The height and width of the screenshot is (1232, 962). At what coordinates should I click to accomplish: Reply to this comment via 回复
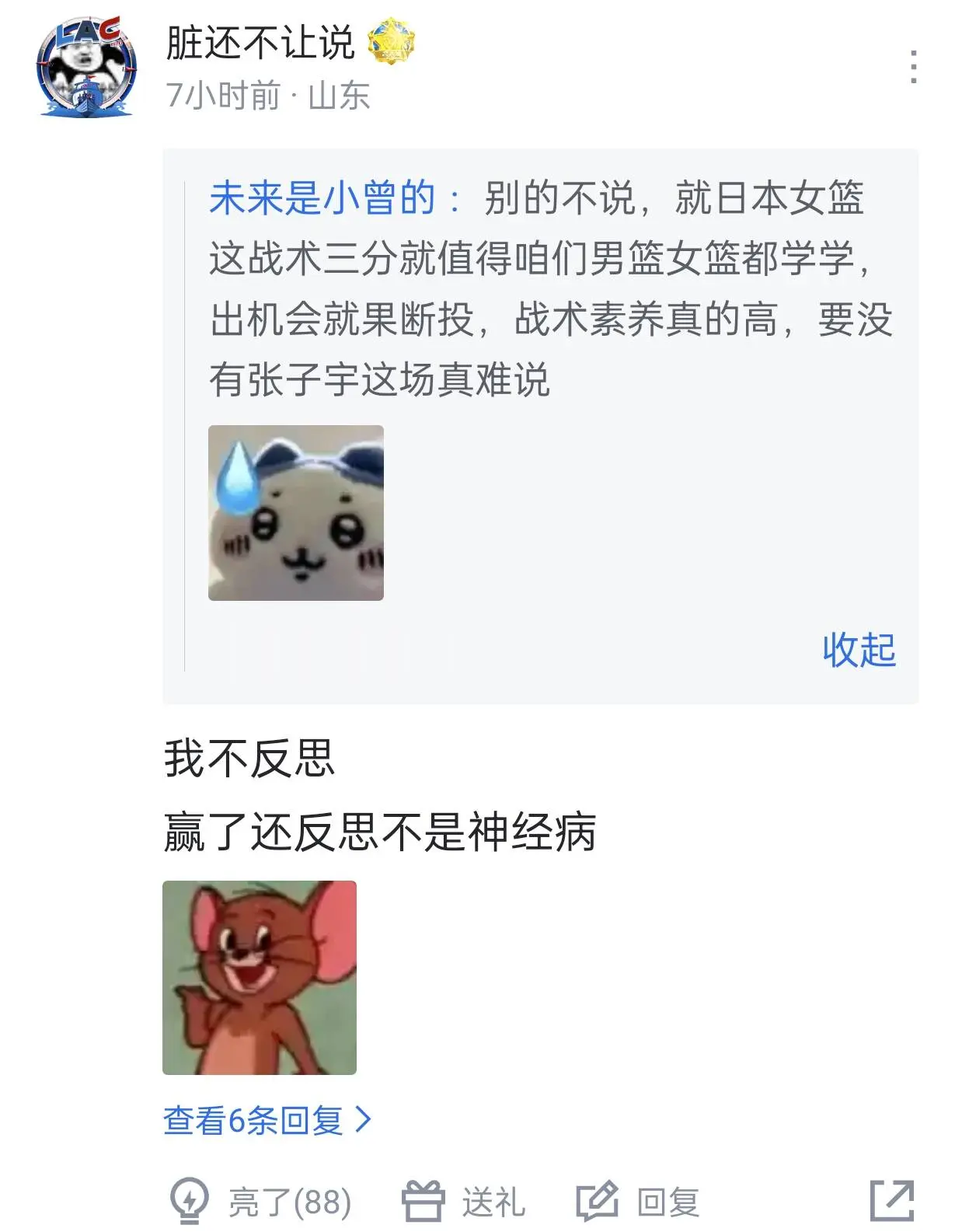click(638, 1202)
